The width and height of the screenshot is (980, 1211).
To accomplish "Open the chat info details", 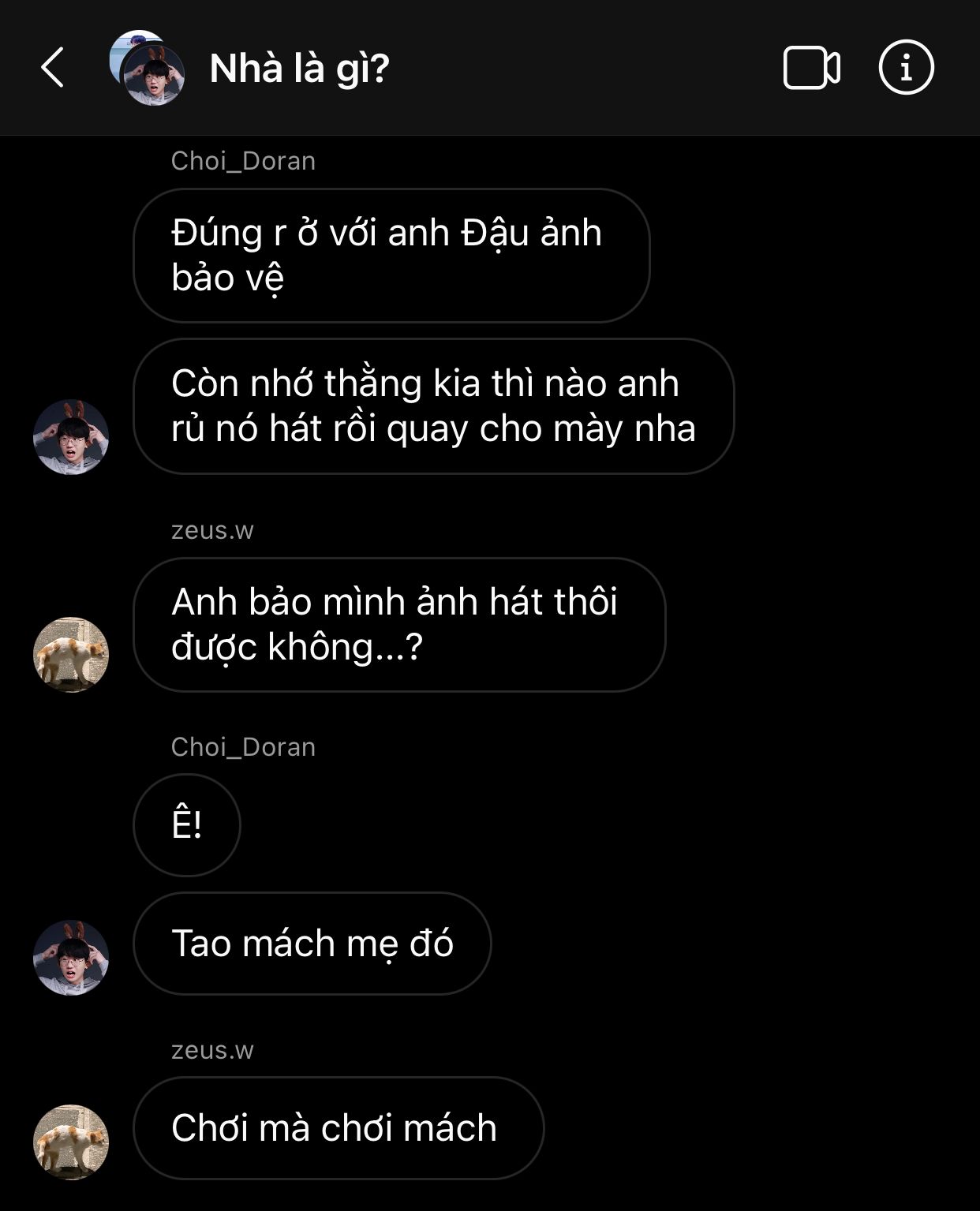I will point(906,68).
